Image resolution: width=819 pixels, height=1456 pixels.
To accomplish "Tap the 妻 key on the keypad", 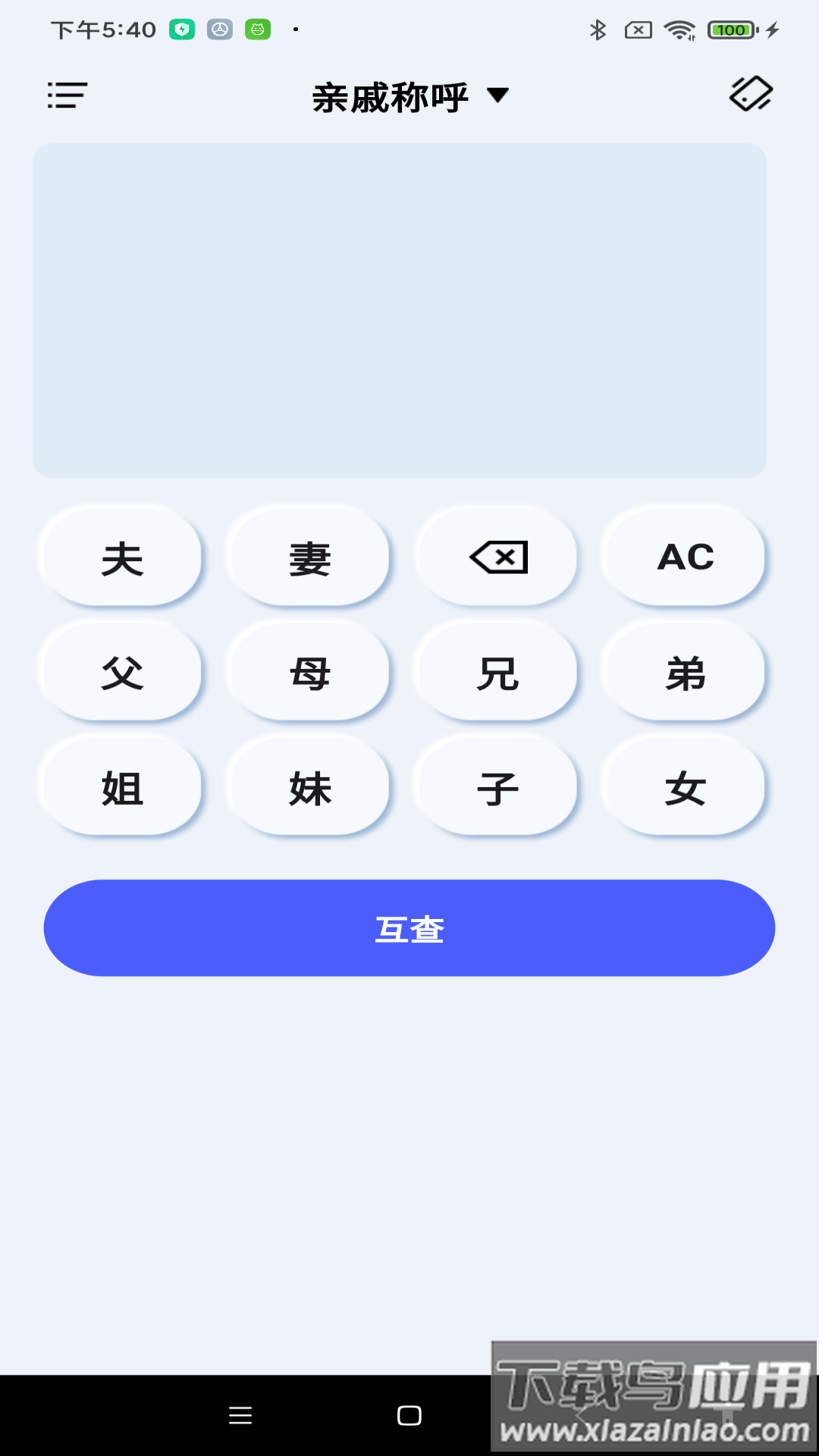I will [x=308, y=557].
